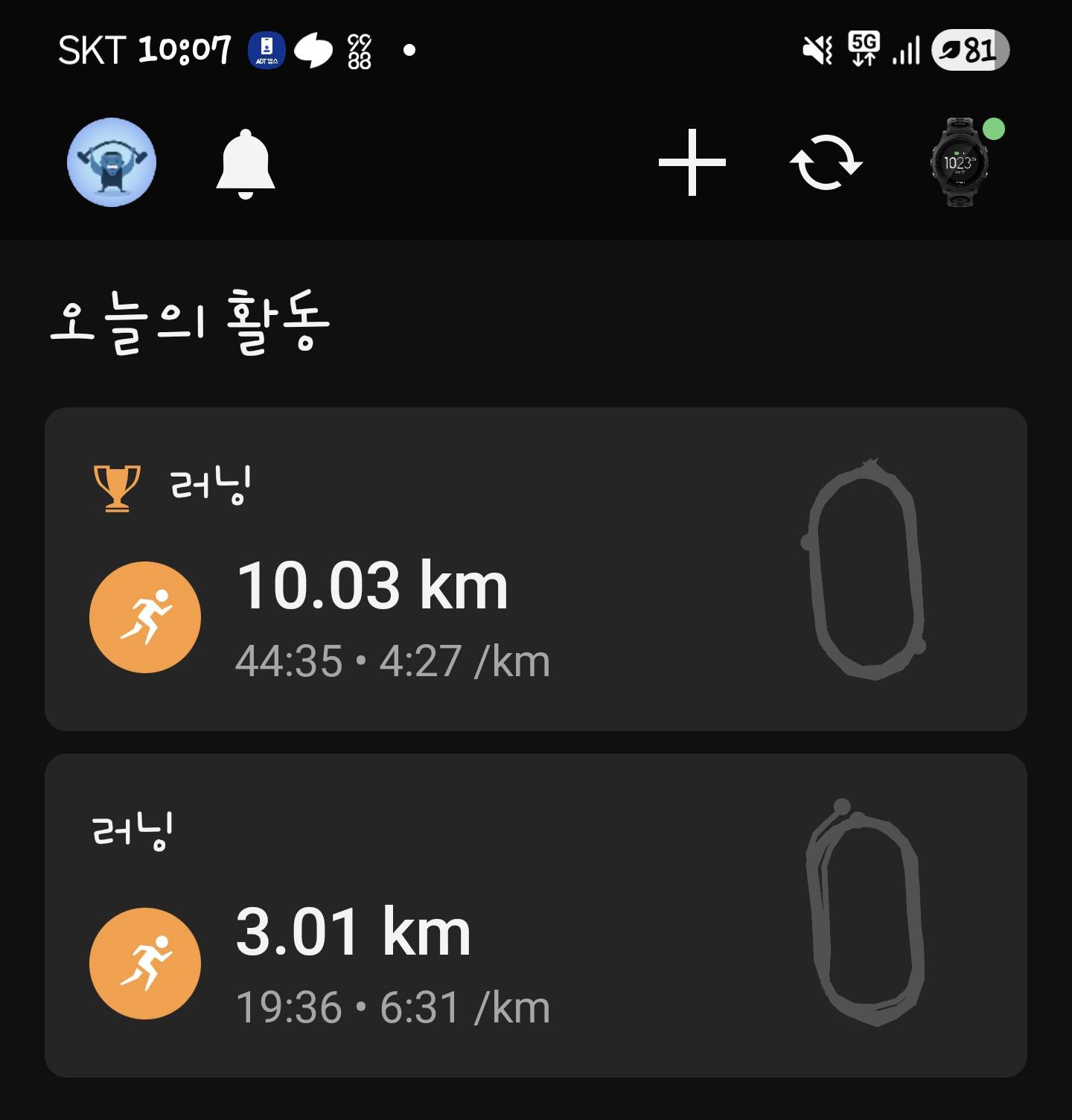
Task: Tap the route map thumbnail of the 10.03 km run
Action: coord(864,570)
